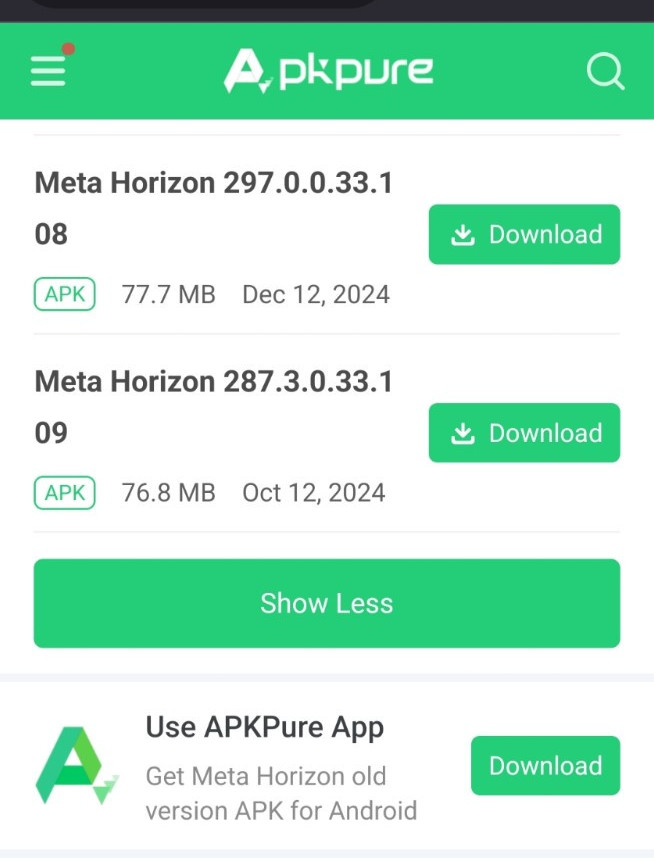Download Meta Horizon 287.3.0.33.109 APK
Screen dimensions: 654x861
(524, 433)
